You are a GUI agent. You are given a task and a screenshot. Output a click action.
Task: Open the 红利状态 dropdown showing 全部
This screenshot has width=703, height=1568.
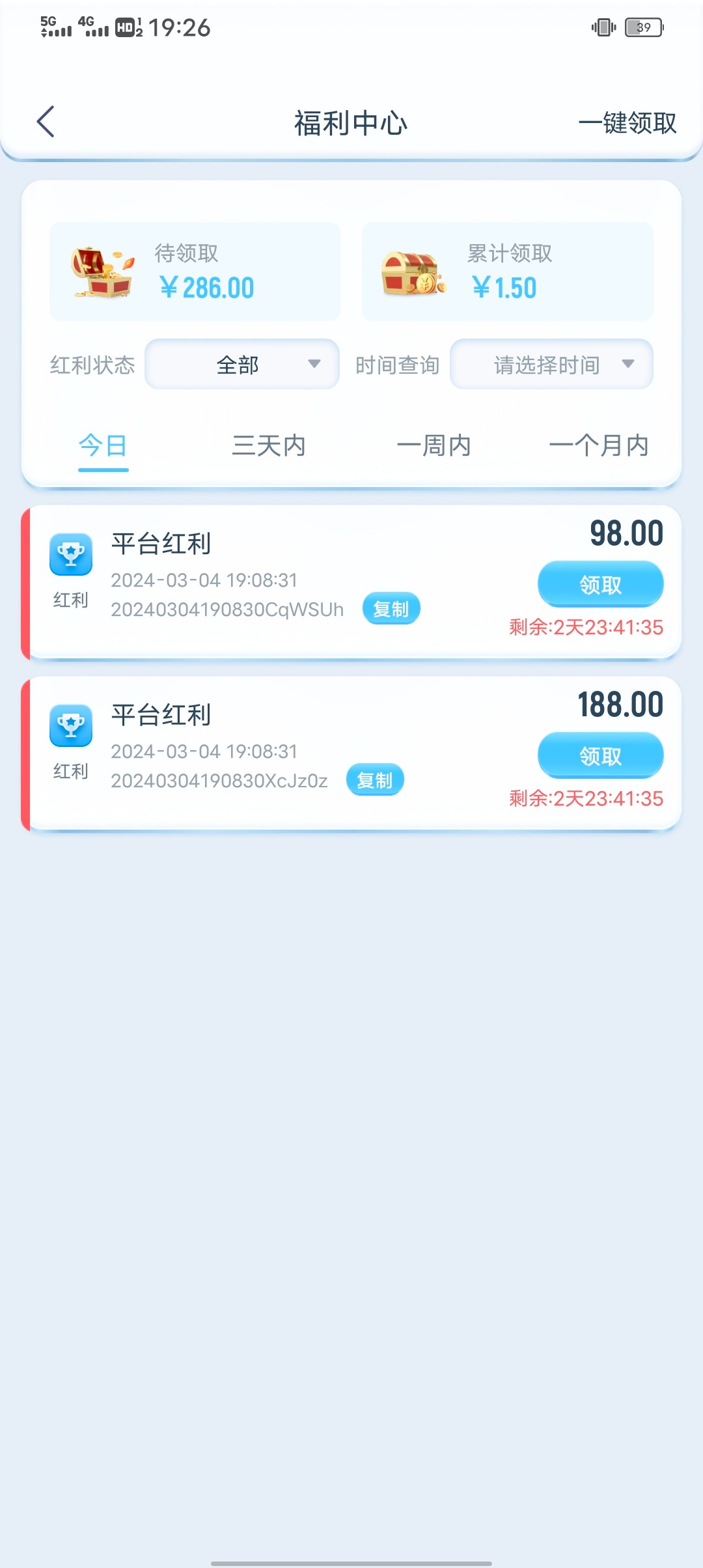point(242,365)
